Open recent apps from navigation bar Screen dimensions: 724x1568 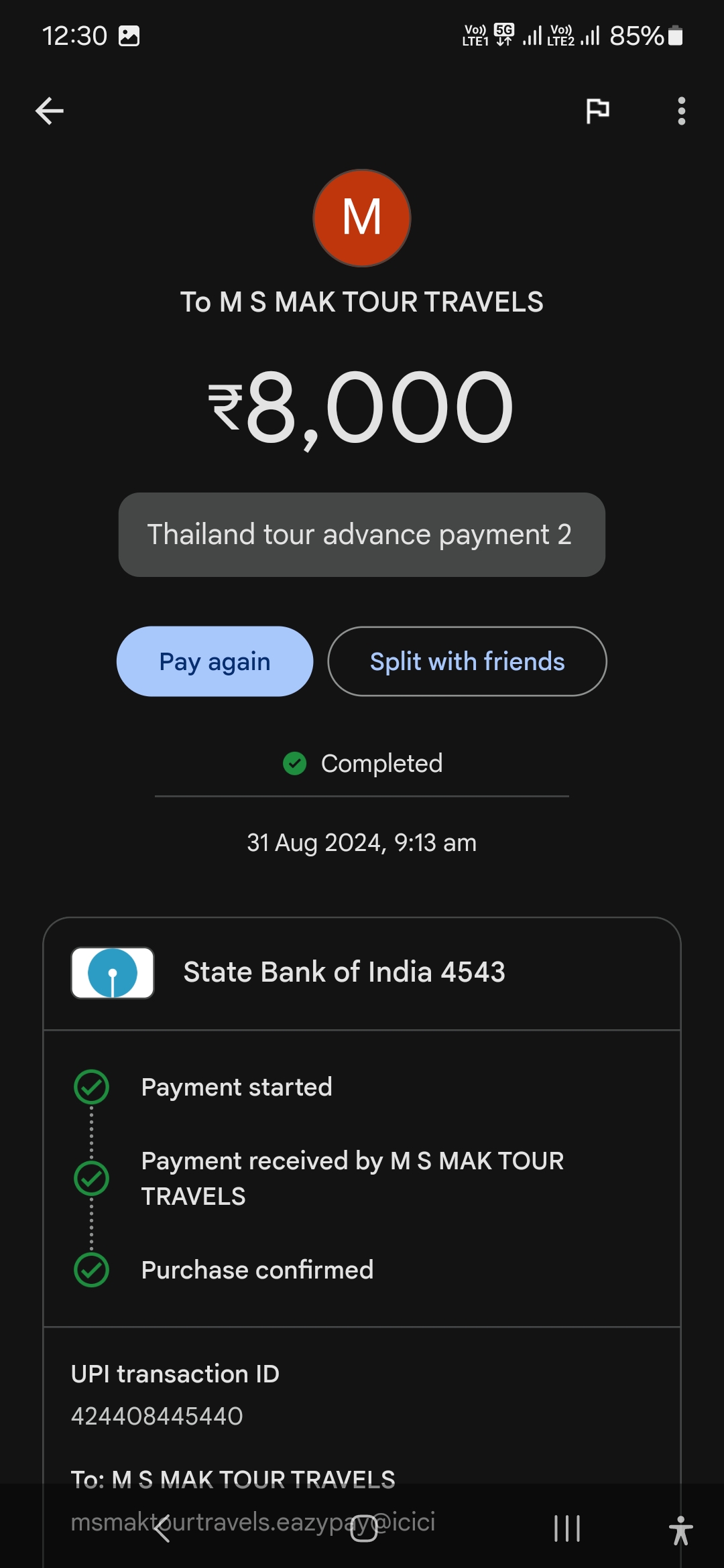pyautogui.click(x=567, y=1528)
